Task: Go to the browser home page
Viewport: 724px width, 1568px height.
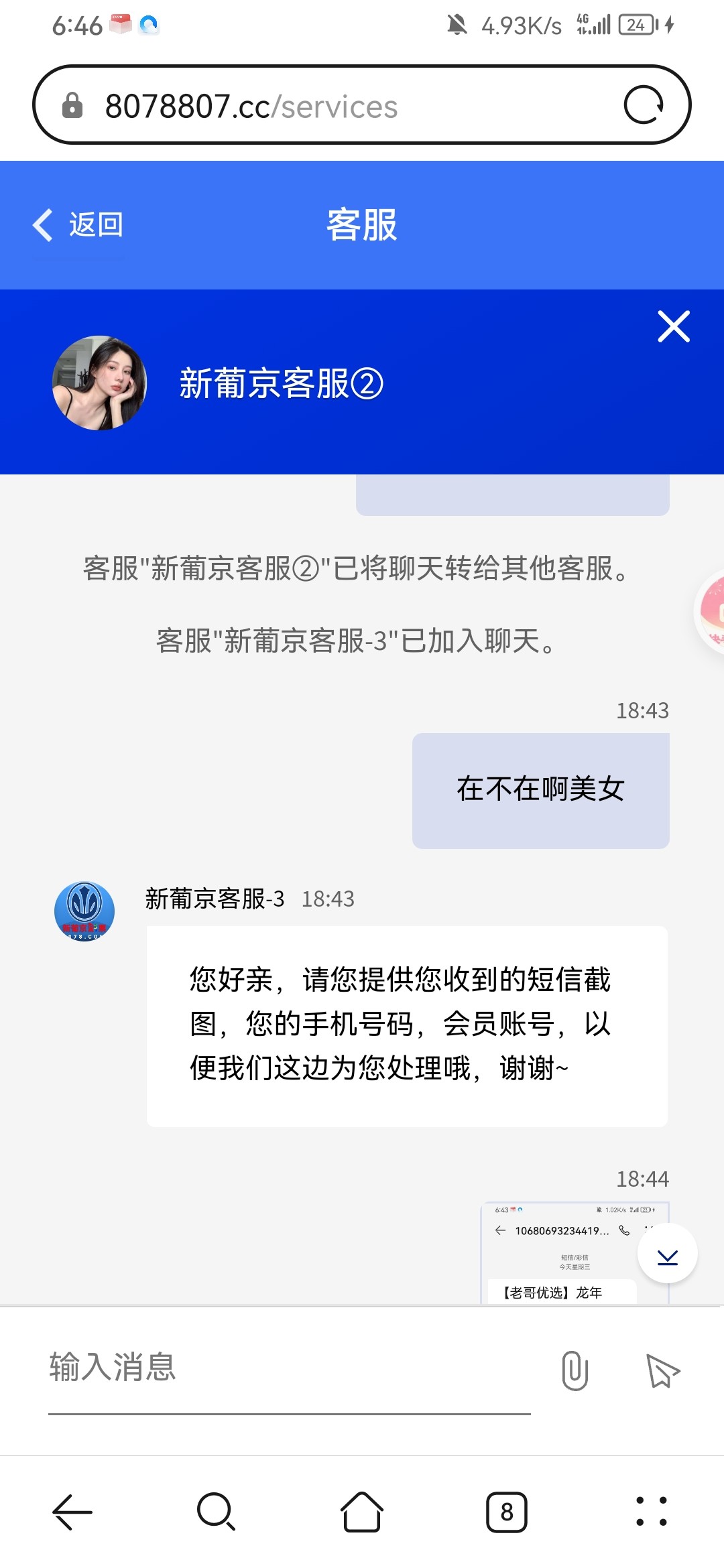Action: pos(362,1512)
